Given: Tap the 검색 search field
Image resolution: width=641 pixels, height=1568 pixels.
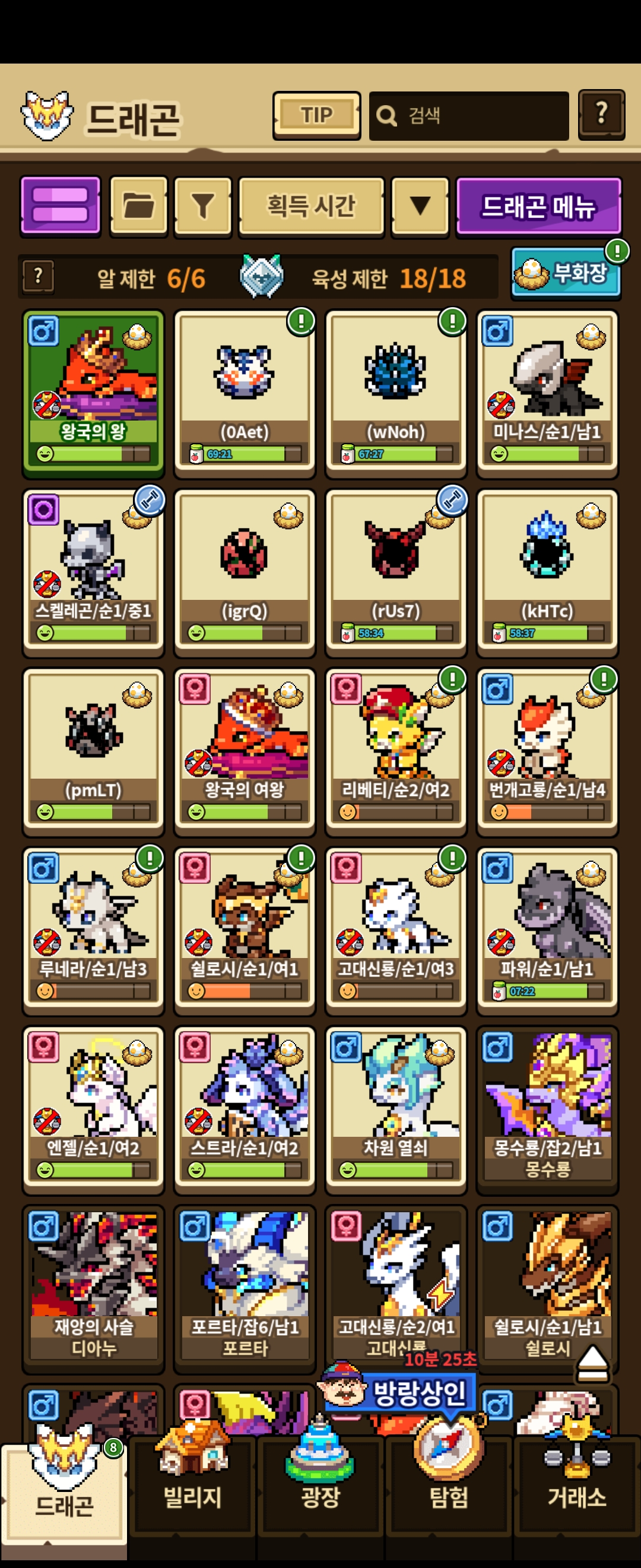Looking at the screenshot, I should pyautogui.click(x=469, y=116).
